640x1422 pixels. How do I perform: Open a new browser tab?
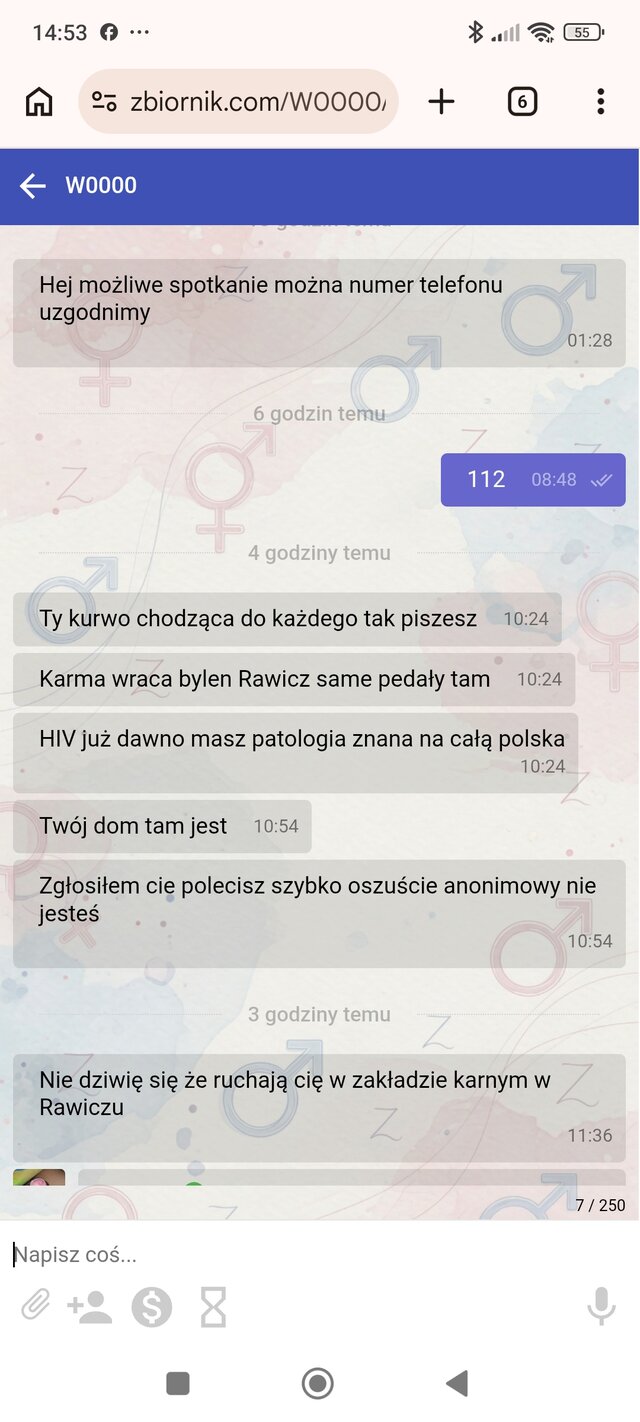coord(441,101)
